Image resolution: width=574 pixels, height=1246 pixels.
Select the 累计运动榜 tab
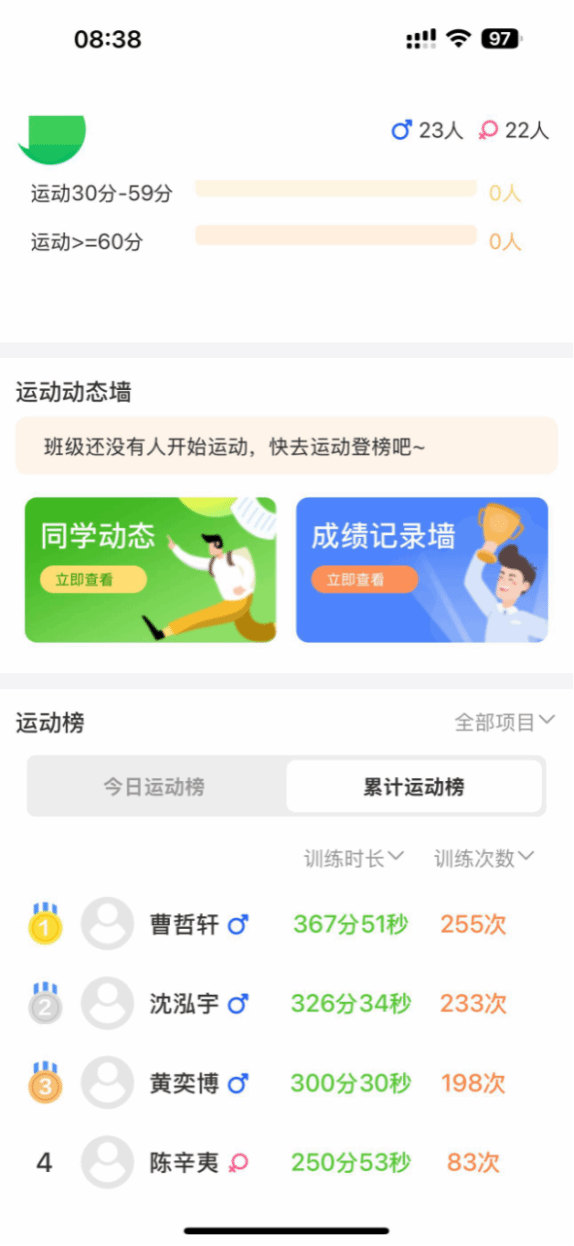pyautogui.click(x=414, y=787)
